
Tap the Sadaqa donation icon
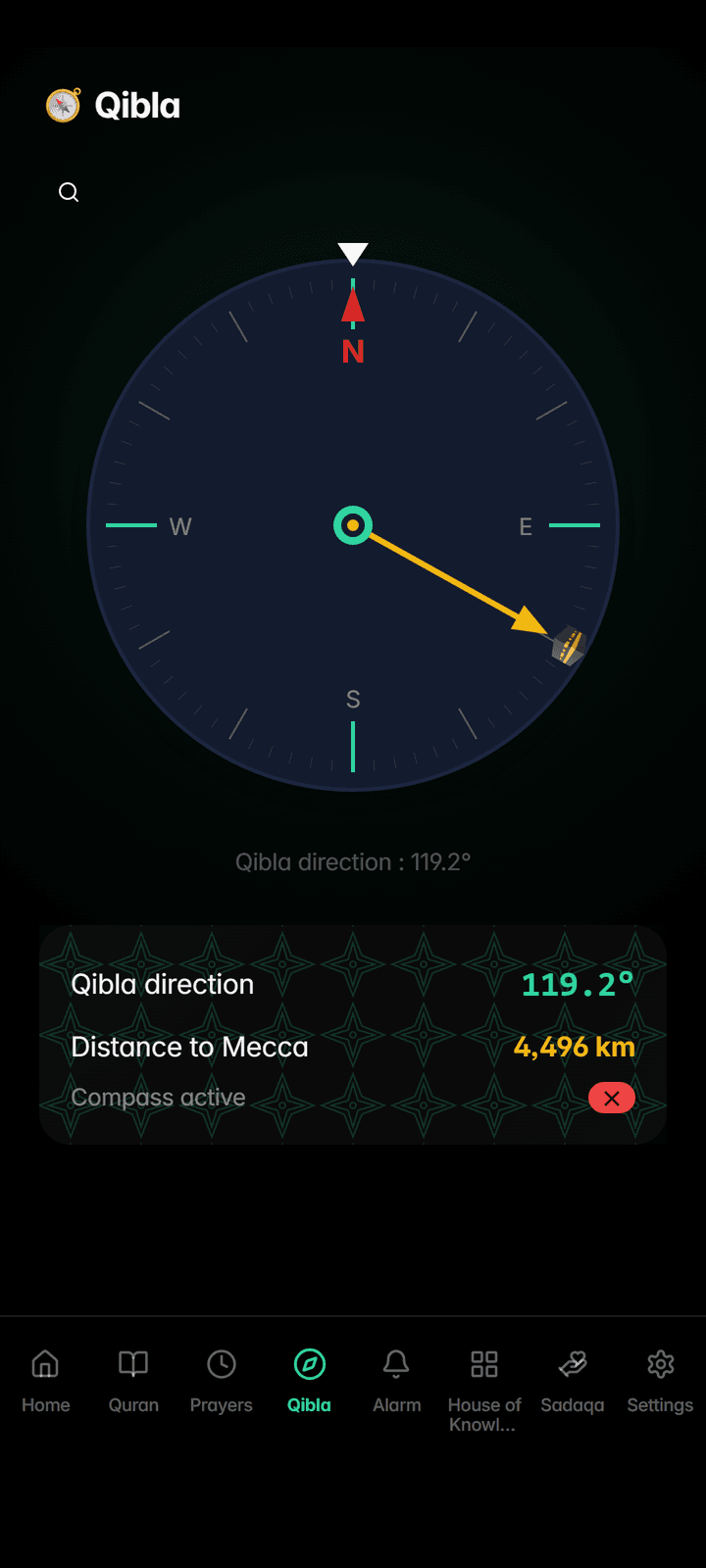coord(572,1363)
